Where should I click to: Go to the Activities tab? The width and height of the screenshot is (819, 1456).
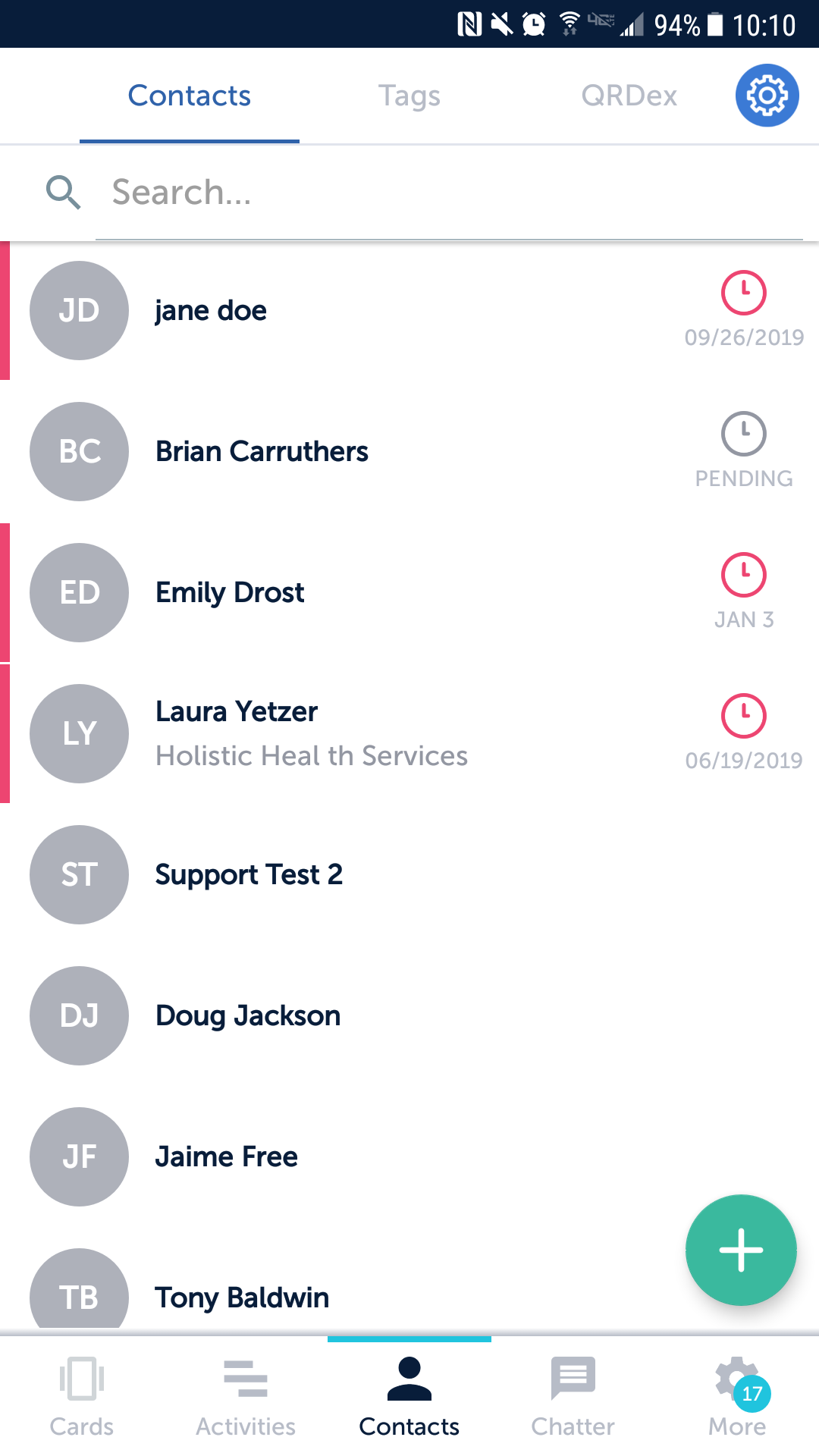click(x=246, y=1395)
